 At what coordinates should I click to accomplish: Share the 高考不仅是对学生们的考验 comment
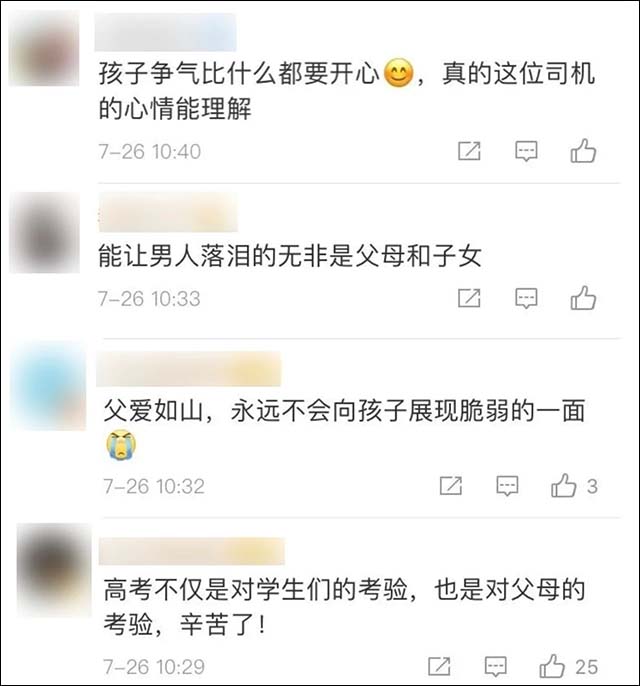439,666
